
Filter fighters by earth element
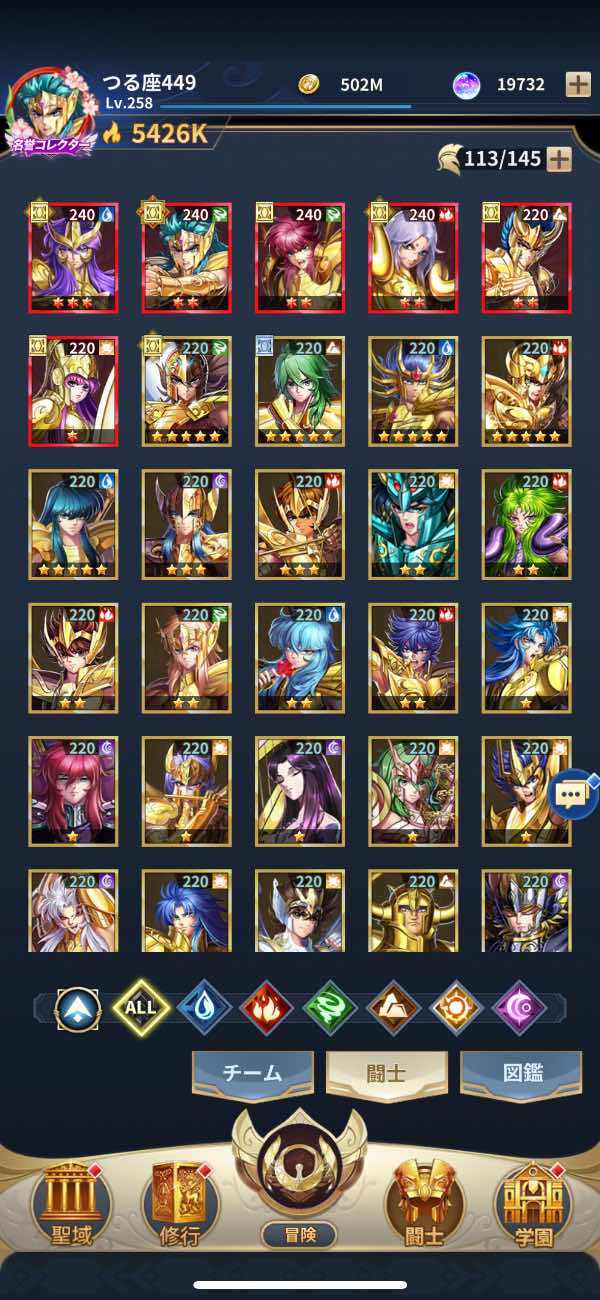pos(394,1007)
